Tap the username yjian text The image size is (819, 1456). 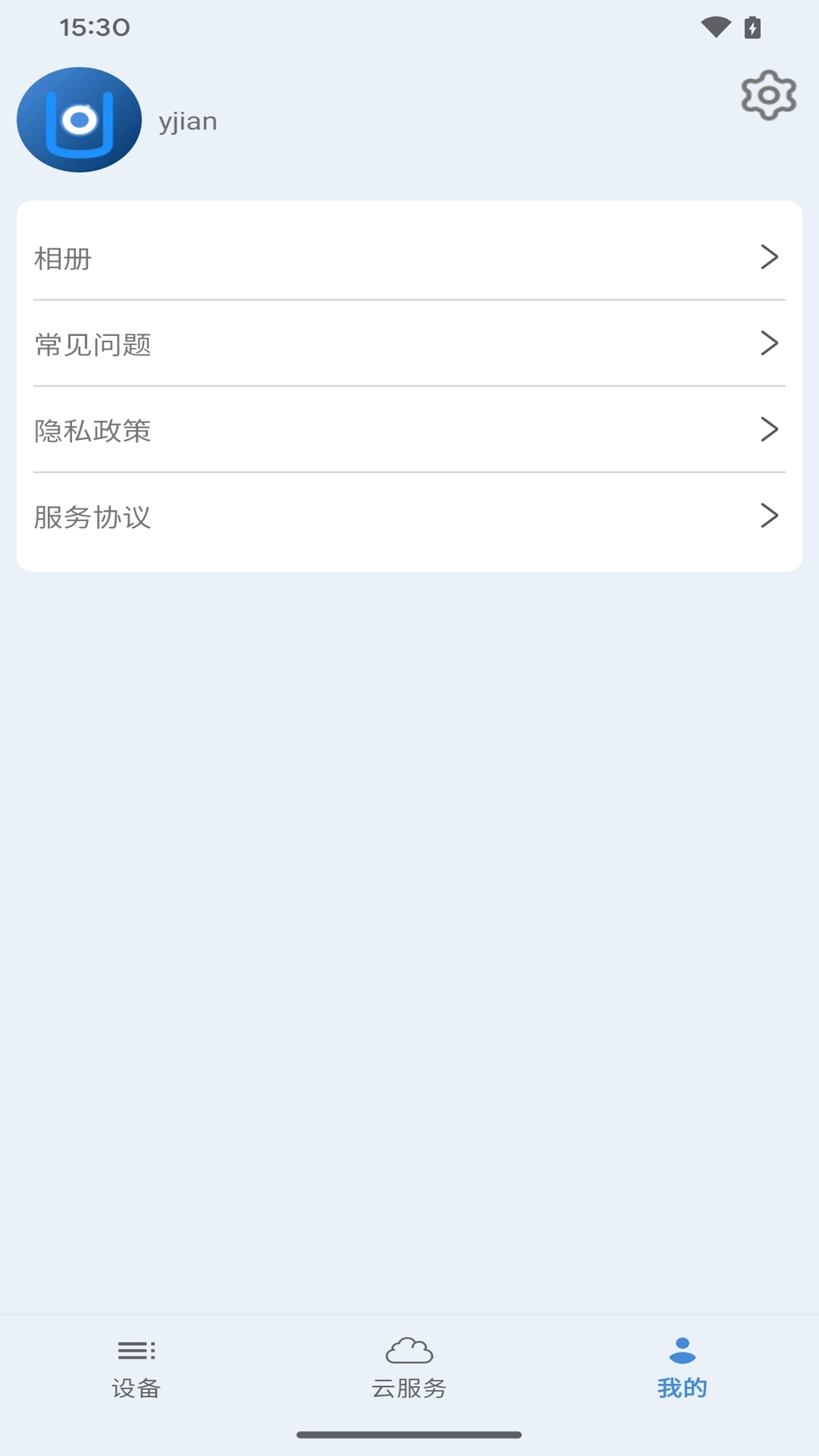188,120
